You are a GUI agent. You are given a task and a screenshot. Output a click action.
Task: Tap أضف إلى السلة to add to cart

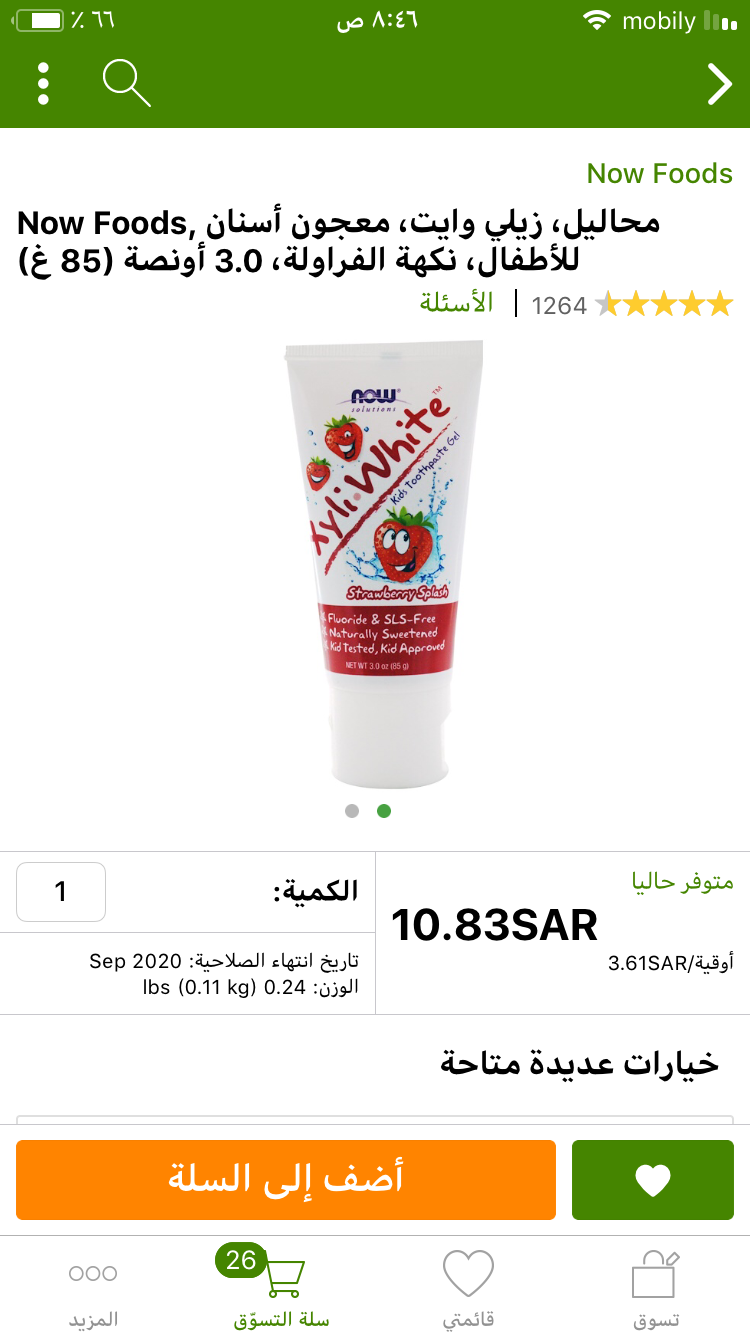[x=286, y=1180]
